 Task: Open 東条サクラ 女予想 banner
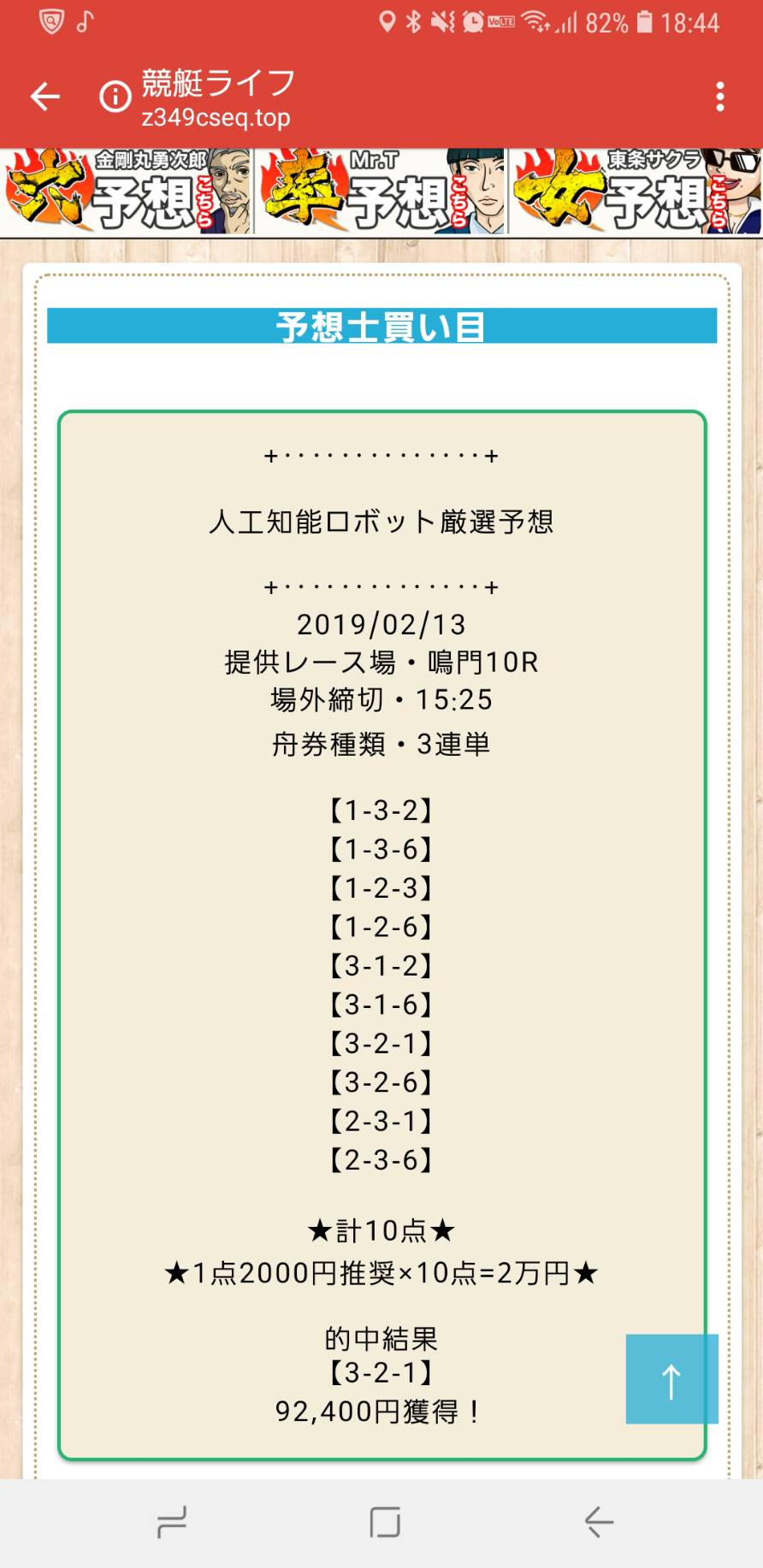pos(636,192)
